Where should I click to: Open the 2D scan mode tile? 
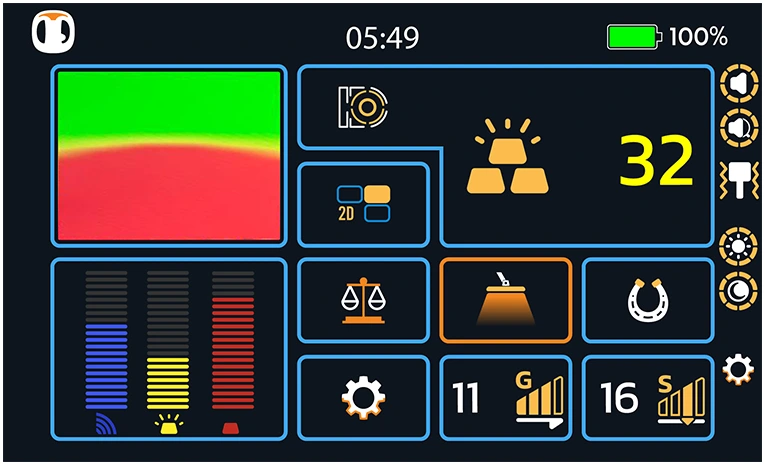pos(363,204)
